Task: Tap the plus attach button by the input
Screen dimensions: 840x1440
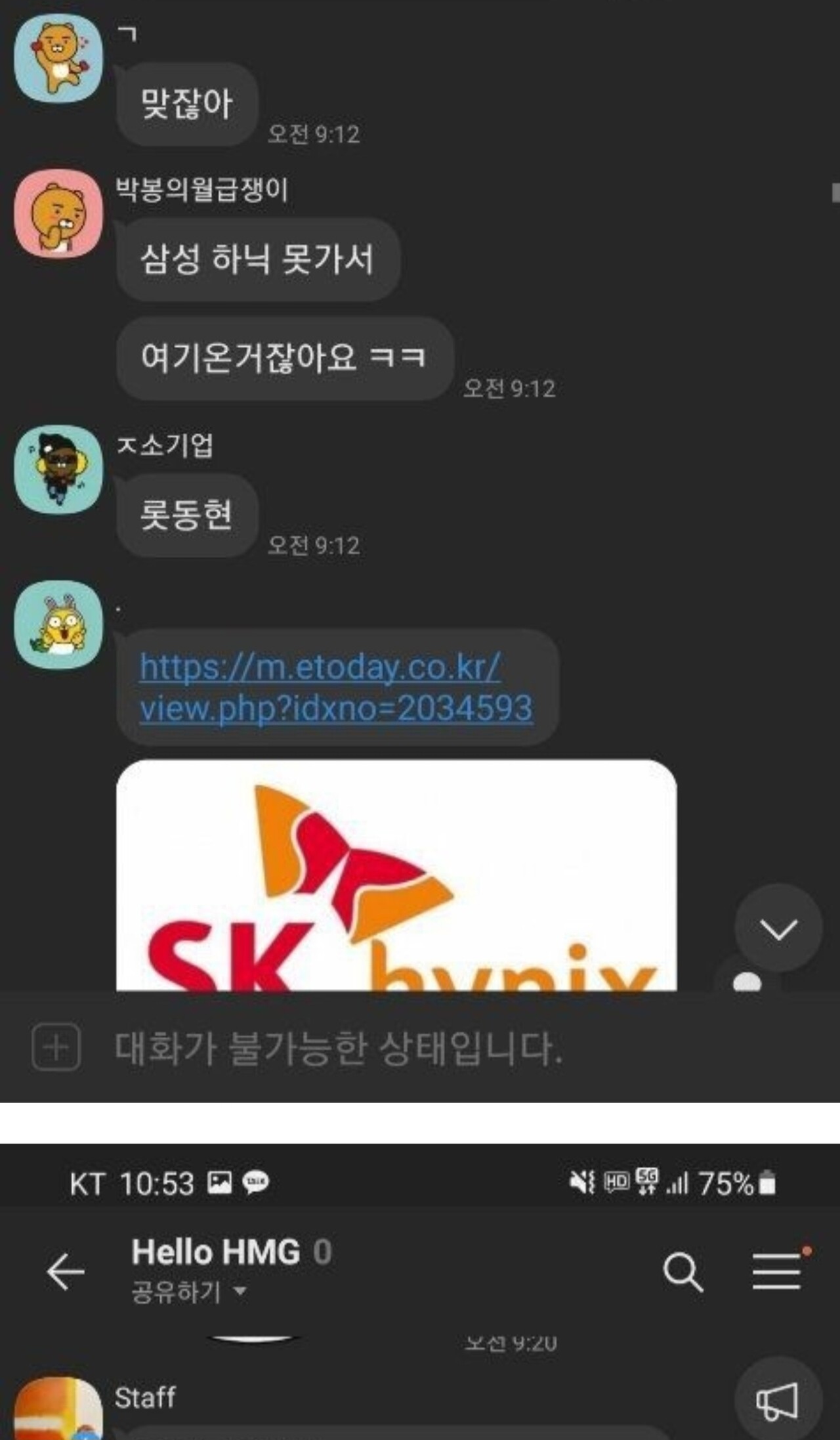Action: (56, 1047)
